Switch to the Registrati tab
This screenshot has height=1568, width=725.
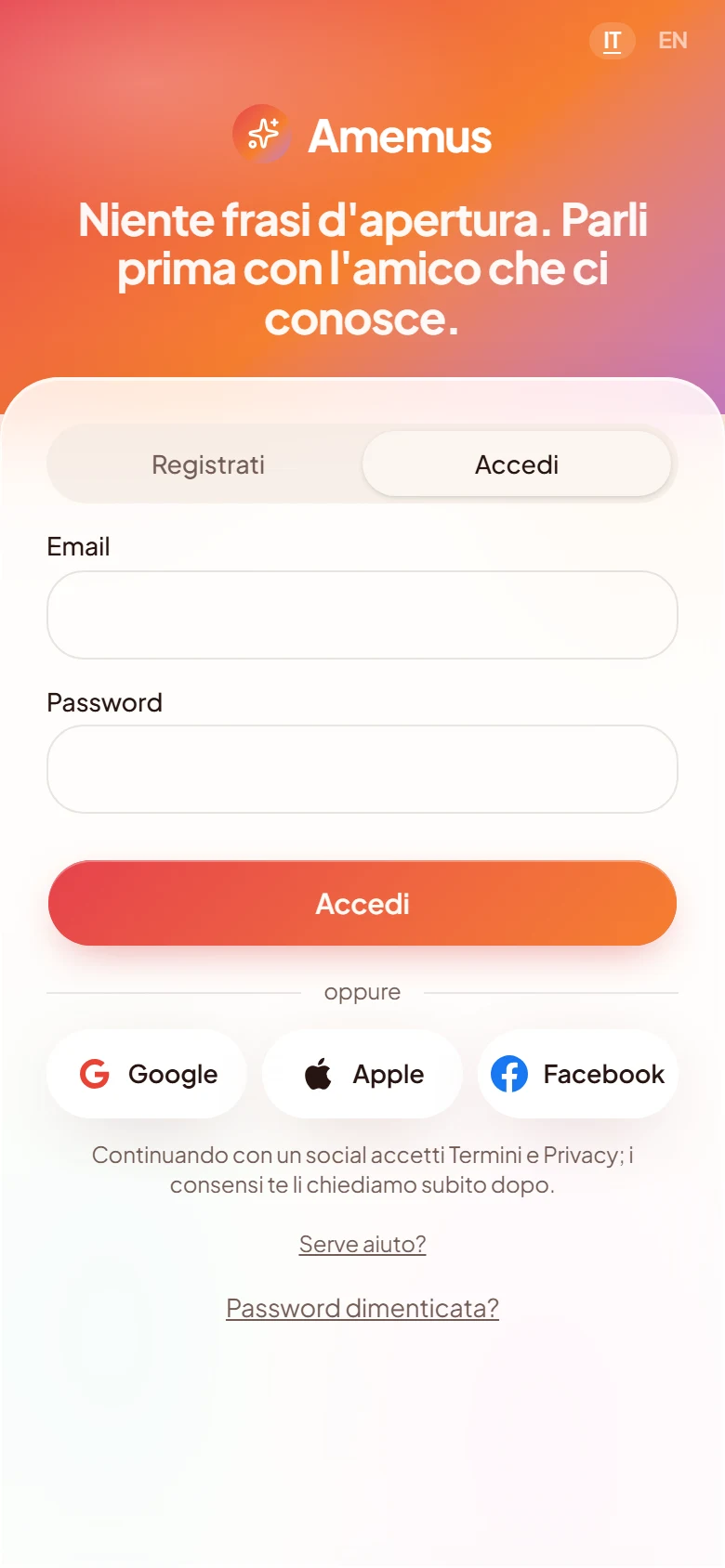click(208, 464)
